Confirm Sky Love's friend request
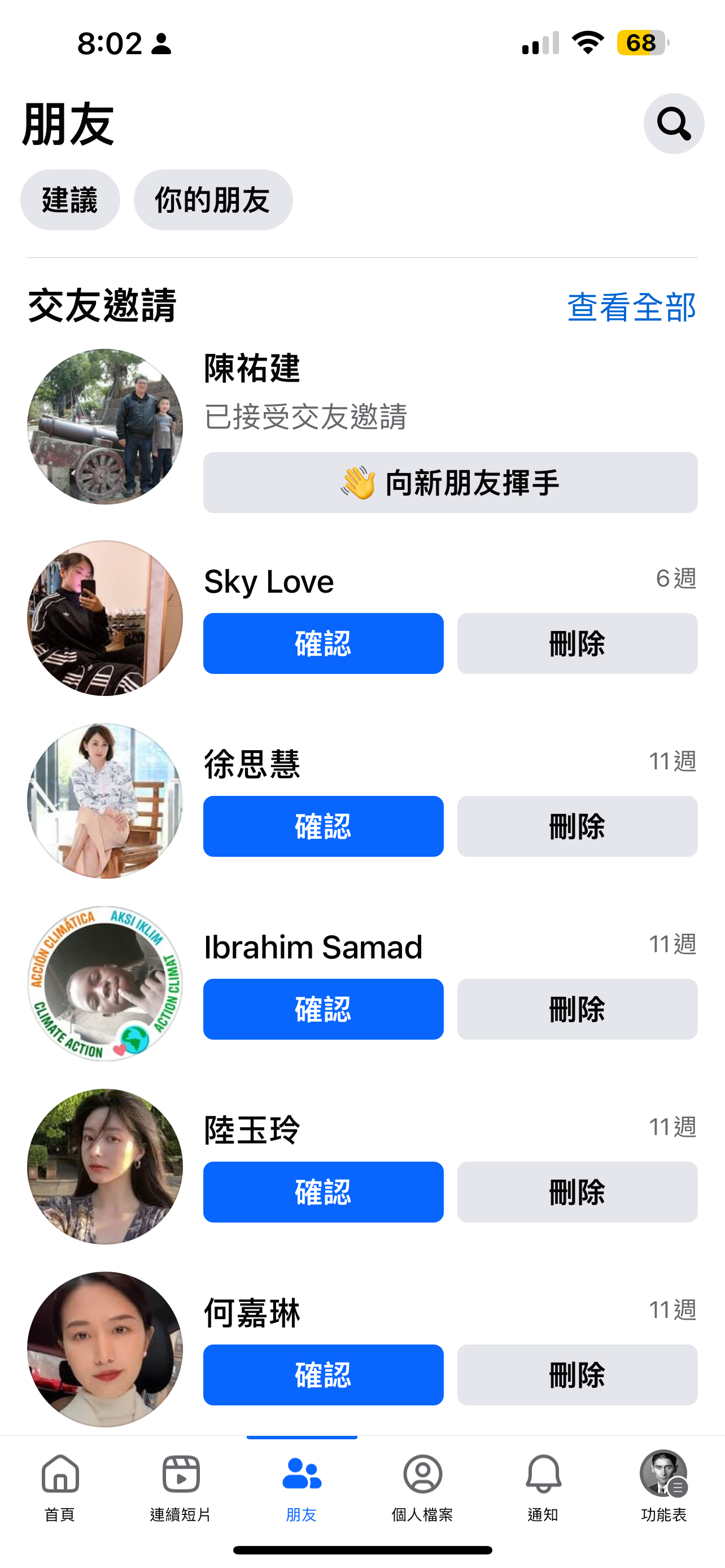Image resolution: width=725 pixels, height=1568 pixels. click(323, 643)
